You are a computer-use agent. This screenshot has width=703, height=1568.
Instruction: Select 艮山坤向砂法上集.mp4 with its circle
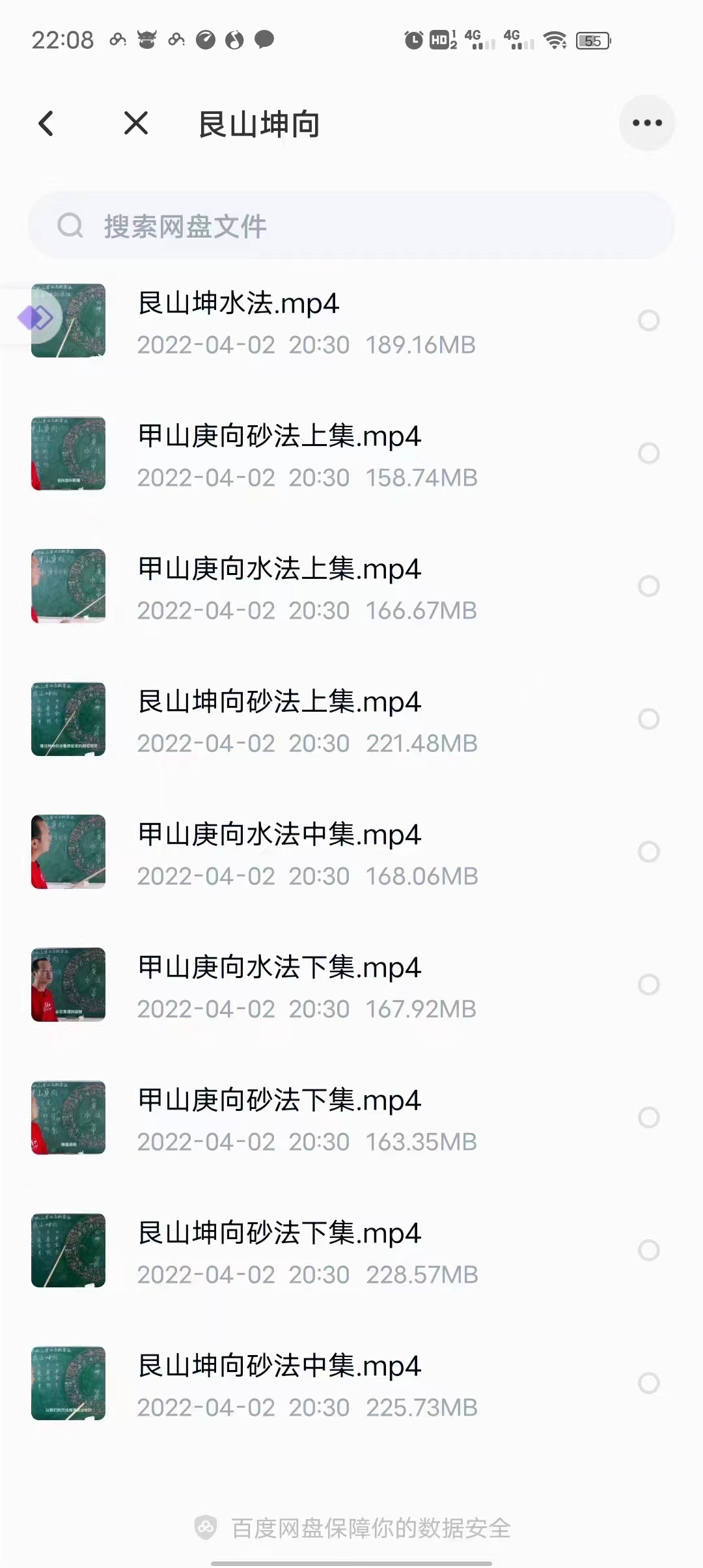pos(648,719)
